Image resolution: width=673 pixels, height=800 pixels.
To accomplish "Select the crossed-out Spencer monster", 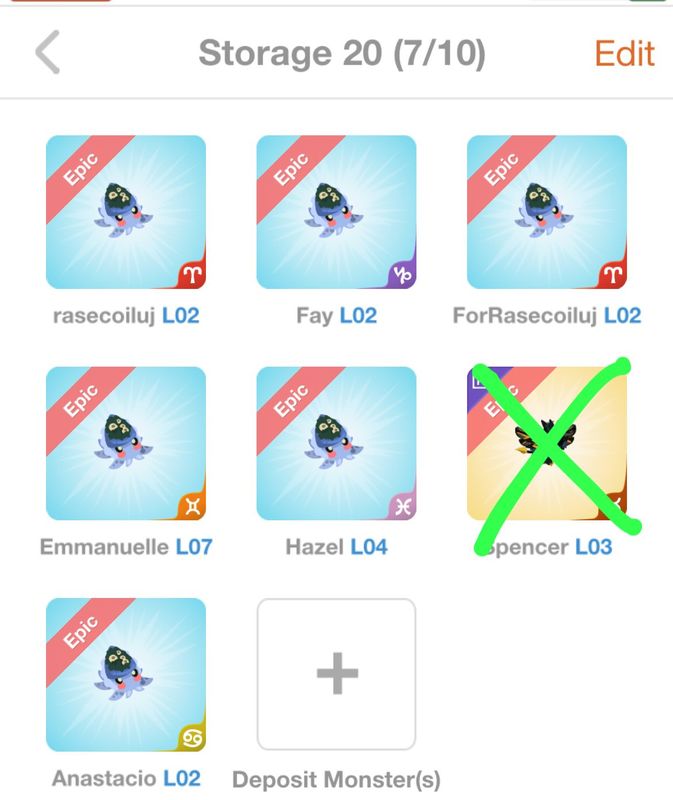I will 546,444.
